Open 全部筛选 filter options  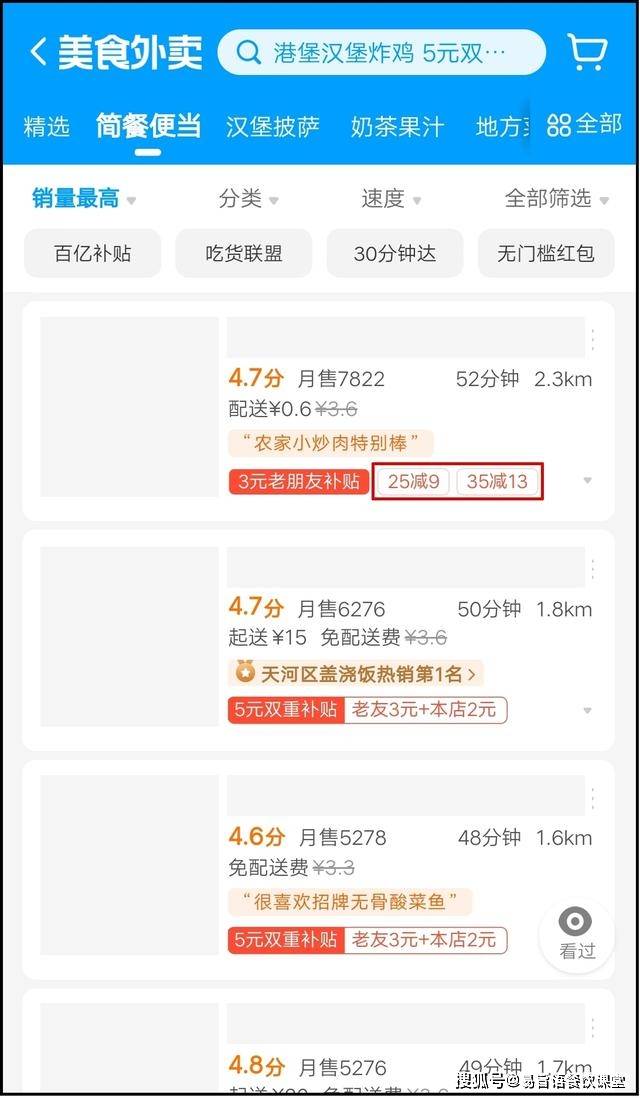click(x=556, y=199)
